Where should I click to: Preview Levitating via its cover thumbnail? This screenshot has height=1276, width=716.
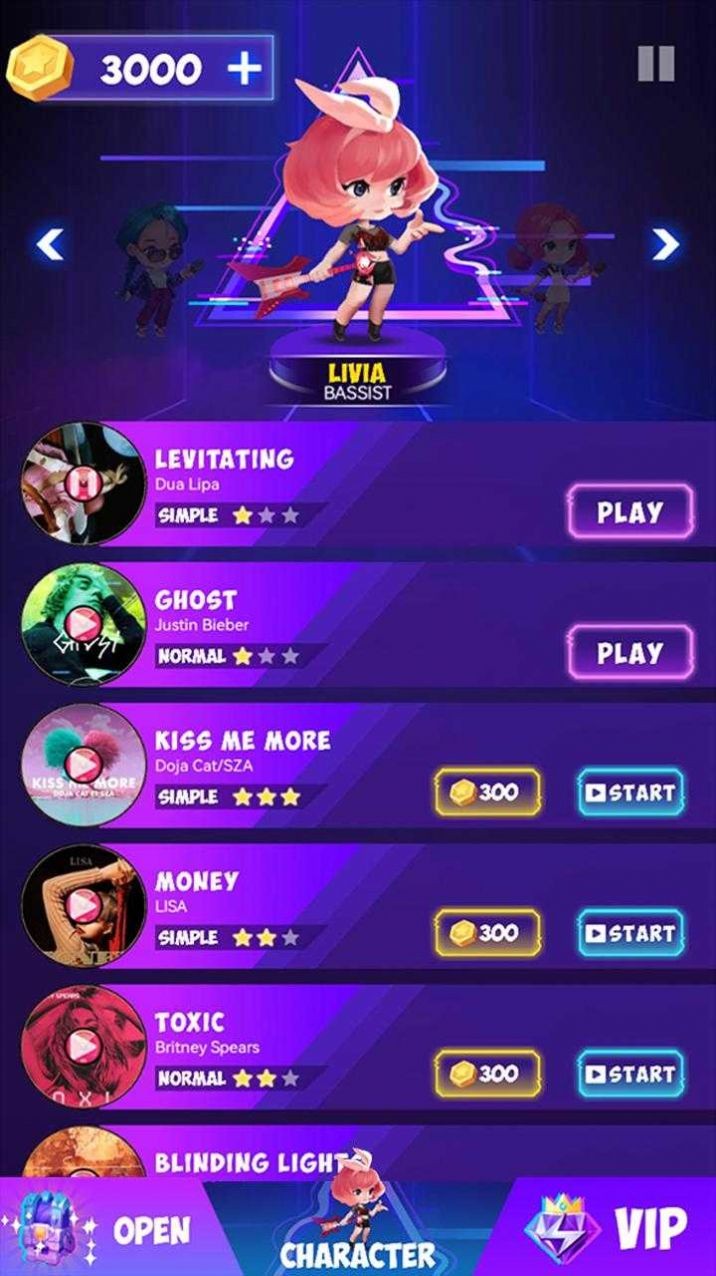[x=83, y=484]
